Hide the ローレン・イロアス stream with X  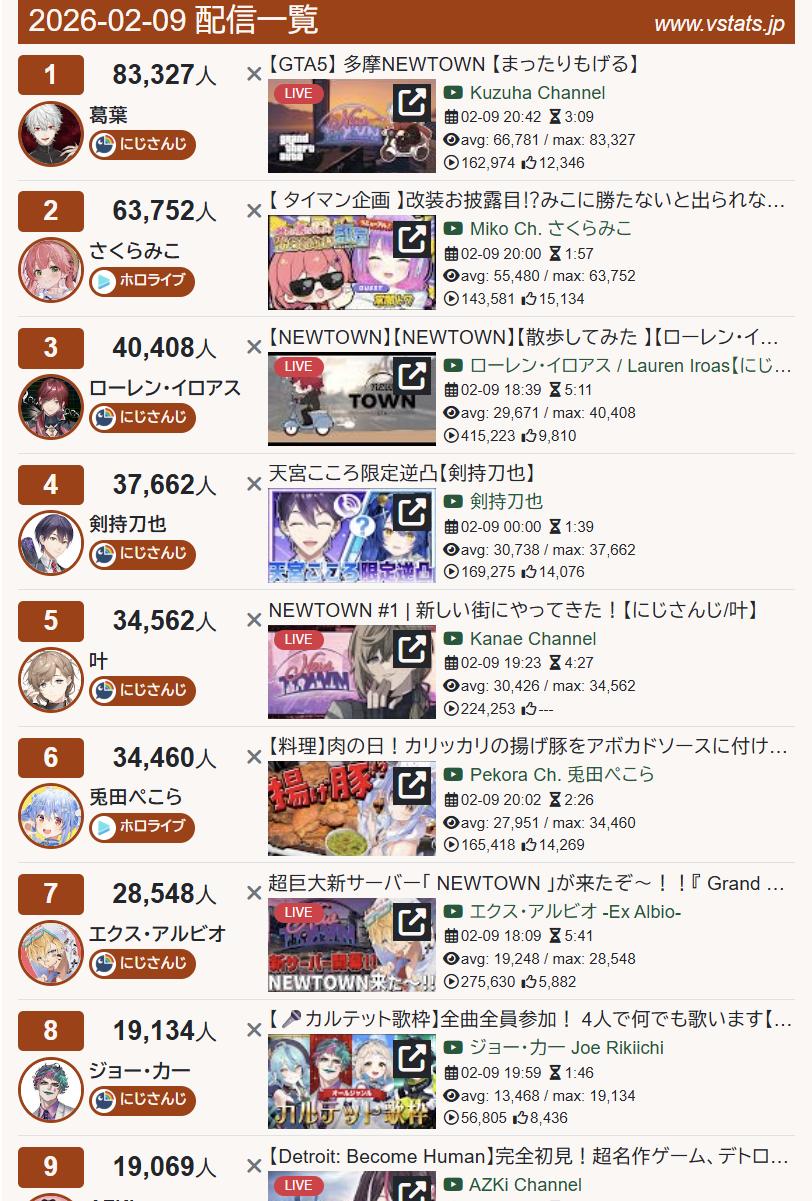pos(254,348)
